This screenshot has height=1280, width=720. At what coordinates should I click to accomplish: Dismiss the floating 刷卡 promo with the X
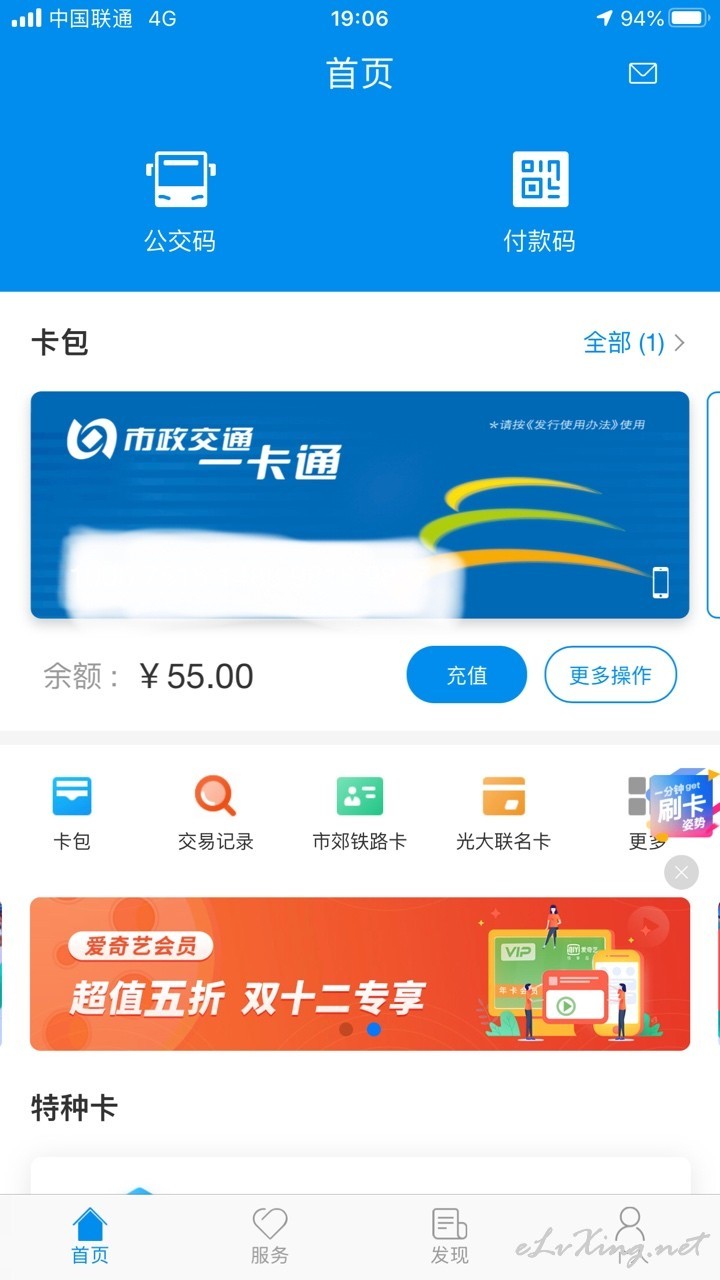point(681,872)
